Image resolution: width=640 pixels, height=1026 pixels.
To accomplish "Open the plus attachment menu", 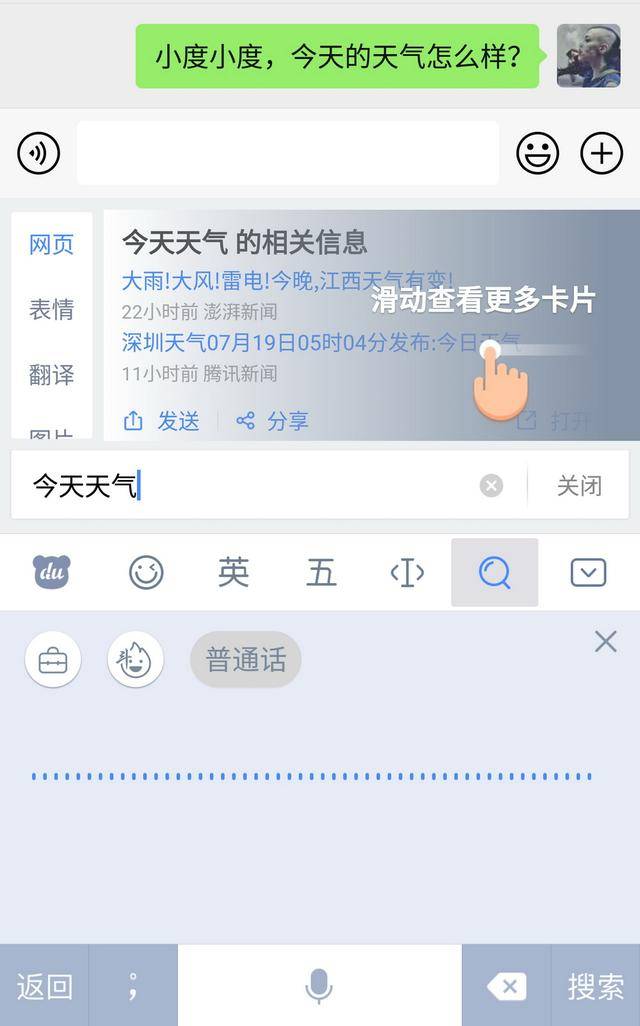I will point(601,153).
